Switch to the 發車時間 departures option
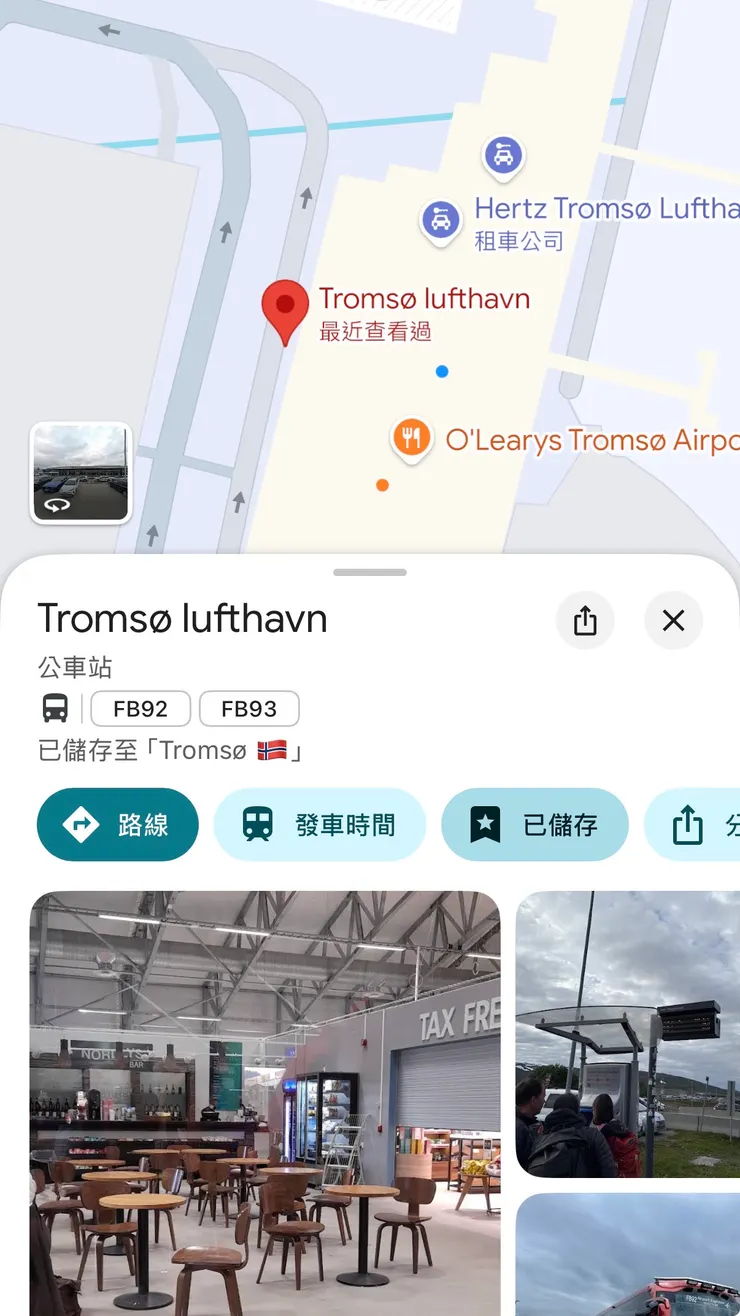Image resolution: width=740 pixels, height=1316 pixels. pyautogui.click(x=320, y=824)
